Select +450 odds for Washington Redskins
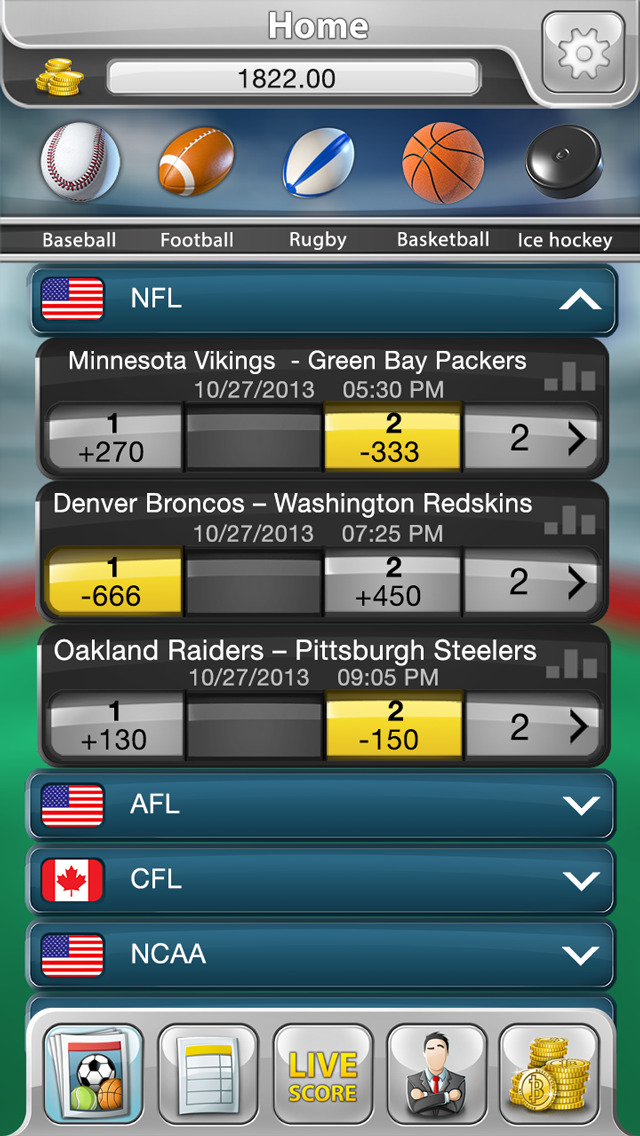Viewport: 640px width, 1136px height. (x=393, y=583)
